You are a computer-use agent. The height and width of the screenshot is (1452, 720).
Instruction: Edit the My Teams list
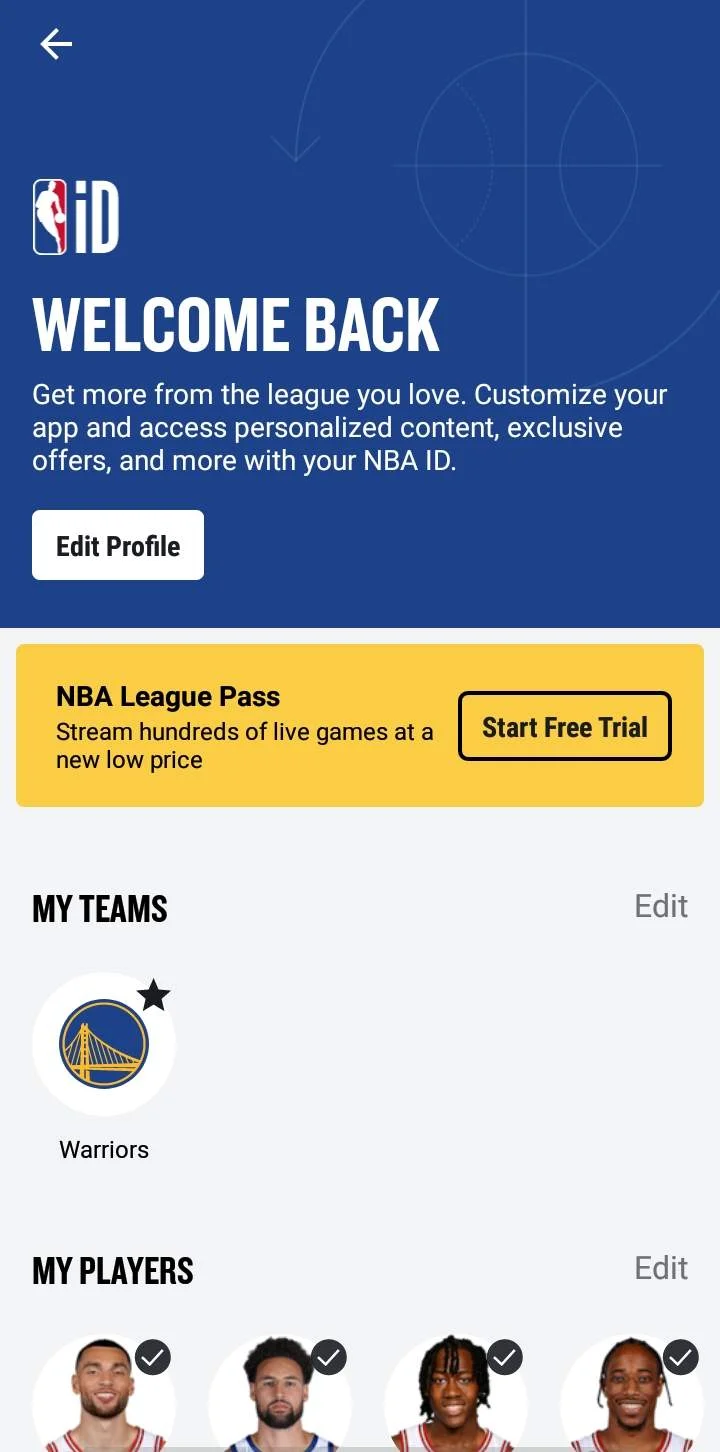click(661, 906)
